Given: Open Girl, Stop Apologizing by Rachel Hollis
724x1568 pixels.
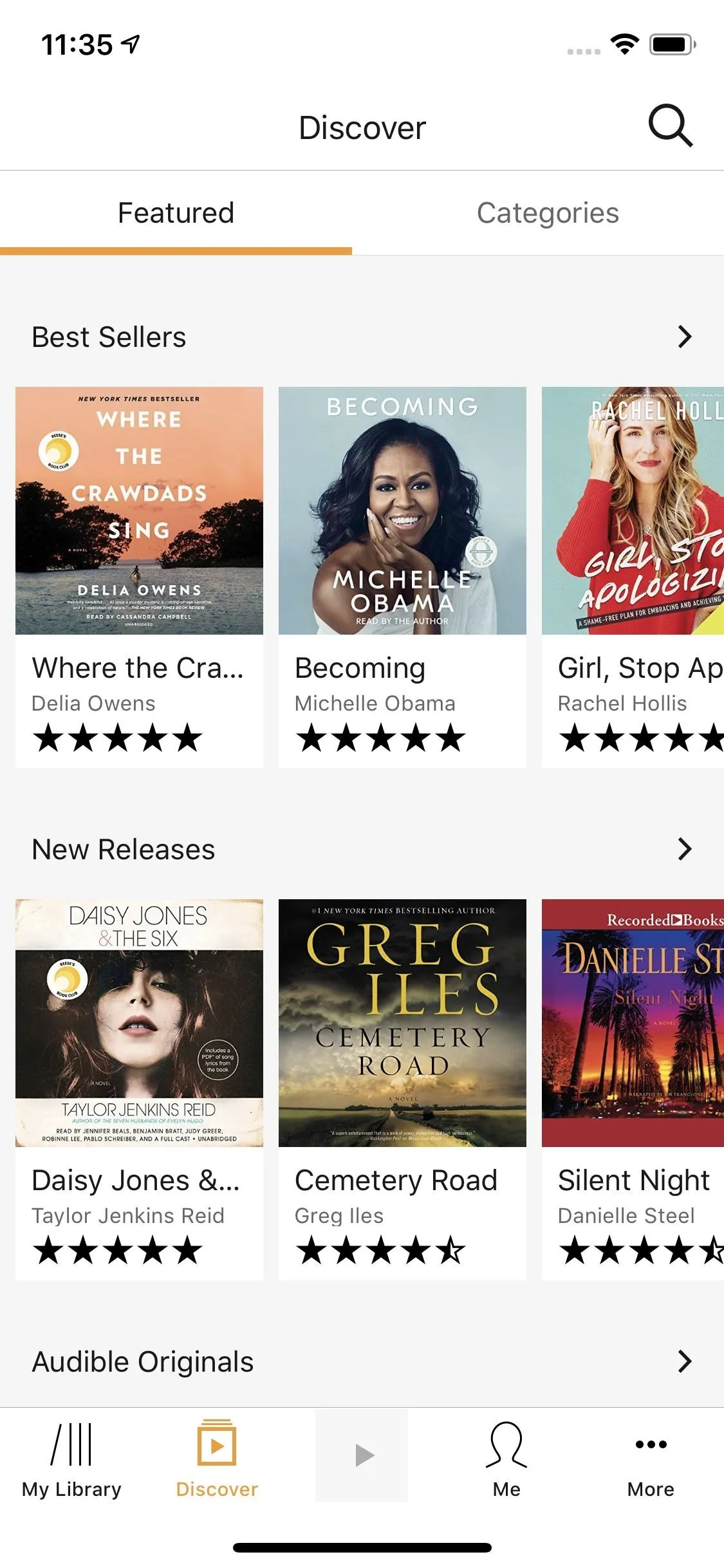Looking at the screenshot, I should (633, 577).
